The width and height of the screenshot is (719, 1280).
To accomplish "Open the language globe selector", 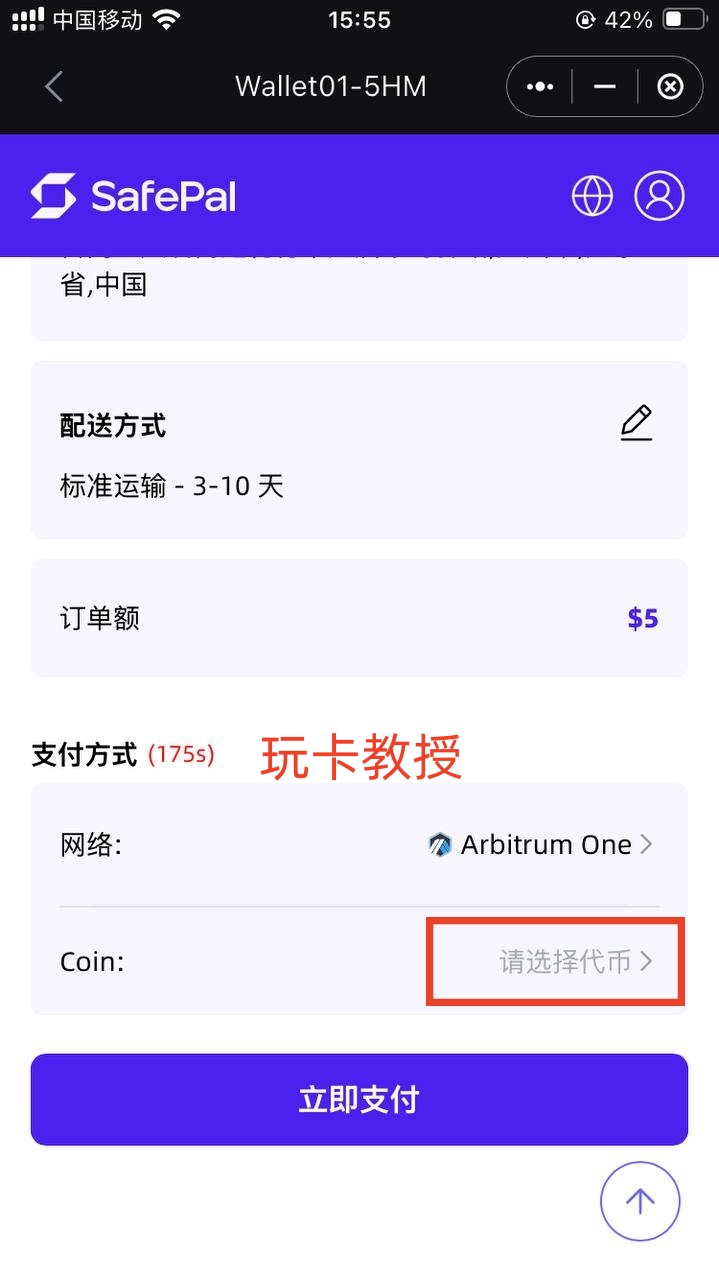I will pyautogui.click(x=592, y=196).
